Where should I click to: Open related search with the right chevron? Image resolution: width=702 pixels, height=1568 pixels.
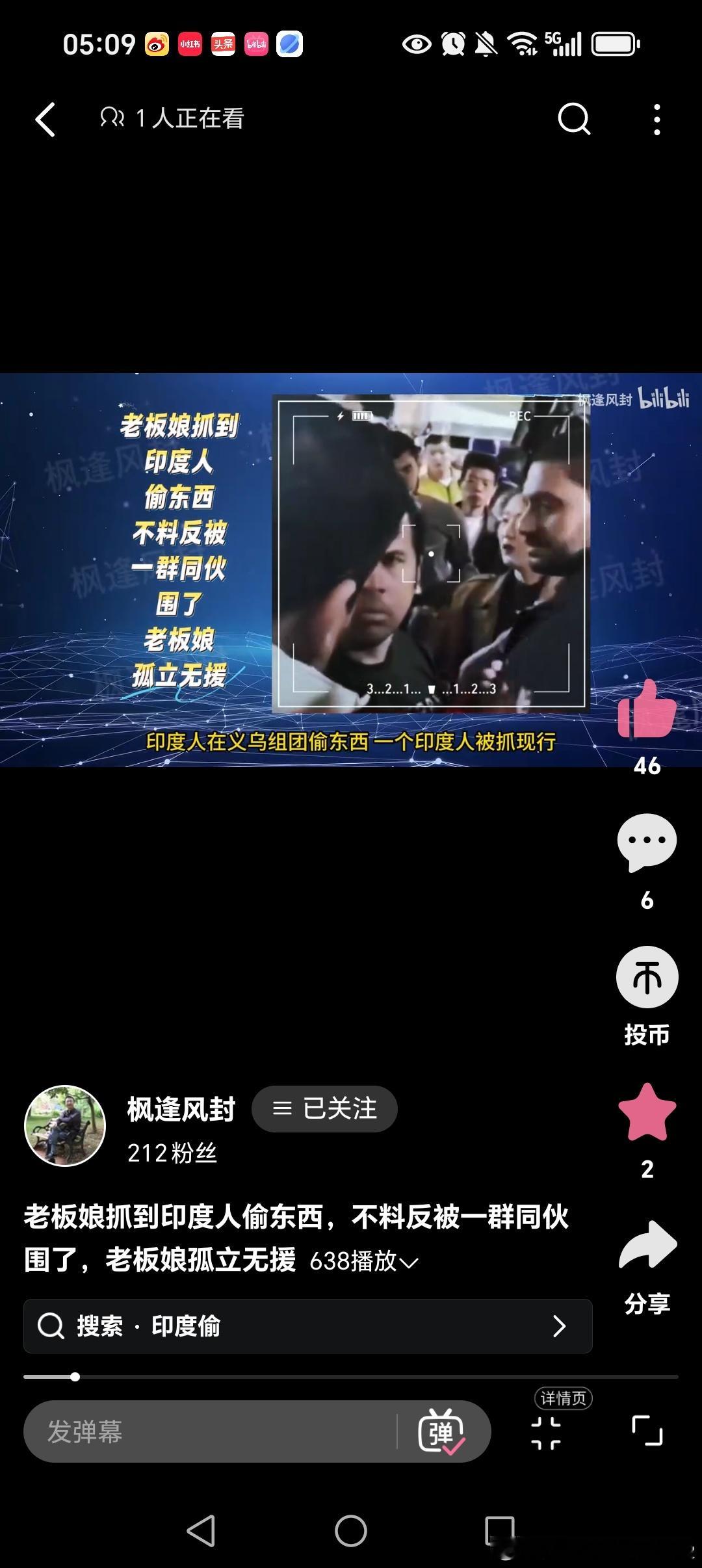coord(560,1326)
